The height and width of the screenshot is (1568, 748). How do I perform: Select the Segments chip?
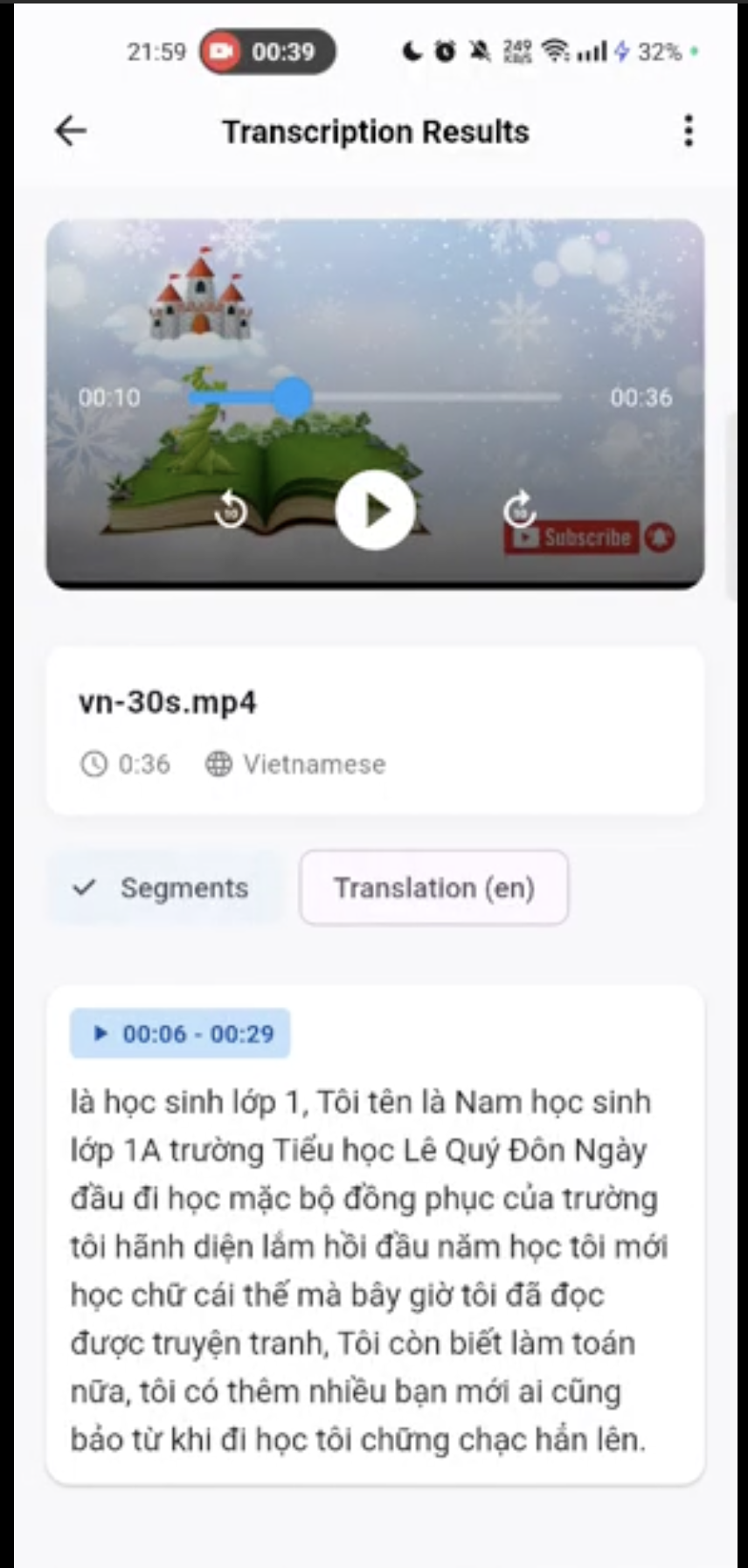pyautogui.click(x=164, y=888)
